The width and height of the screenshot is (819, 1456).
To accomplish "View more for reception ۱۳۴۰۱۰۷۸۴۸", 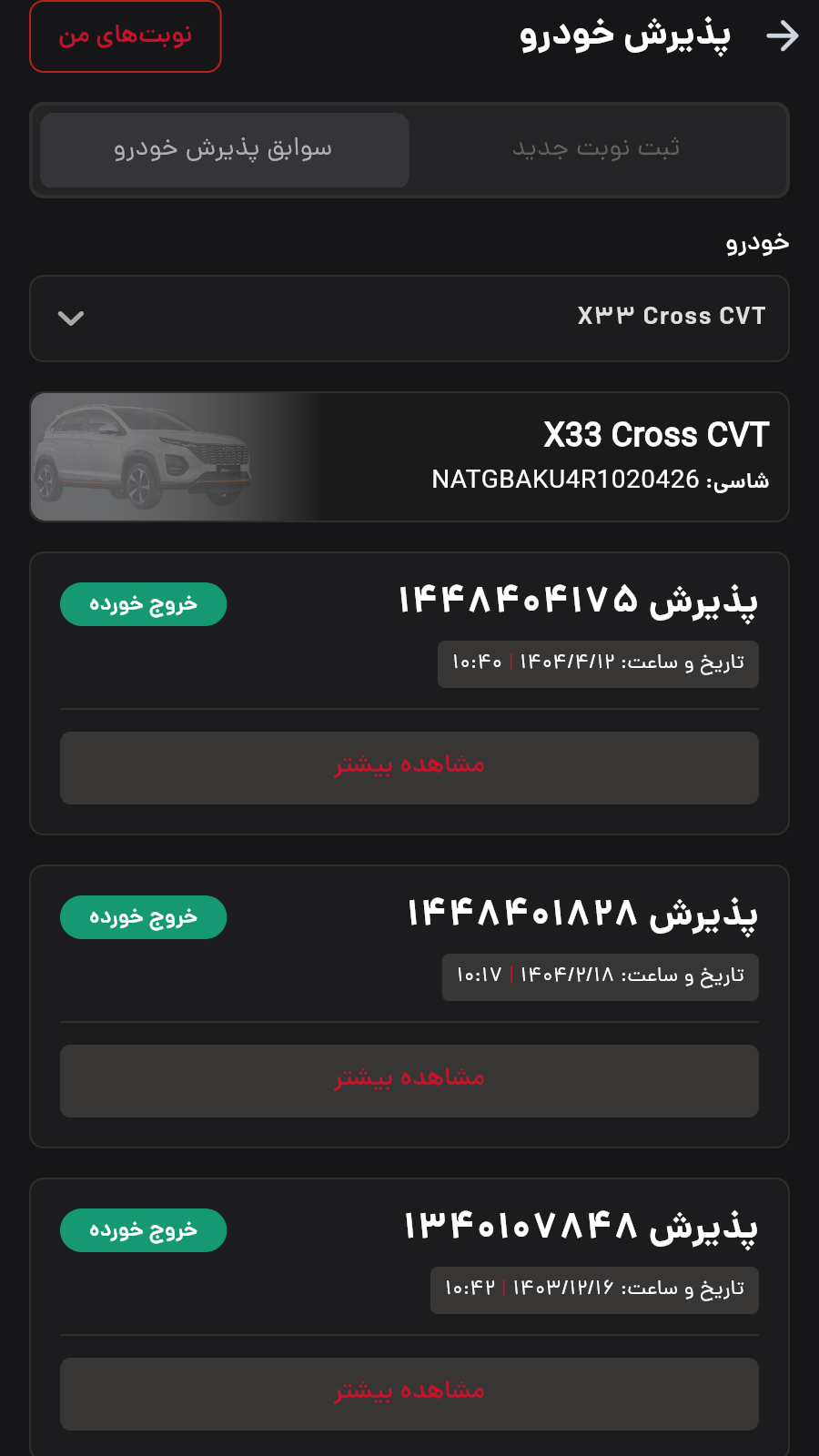I will coord(409,1393).
